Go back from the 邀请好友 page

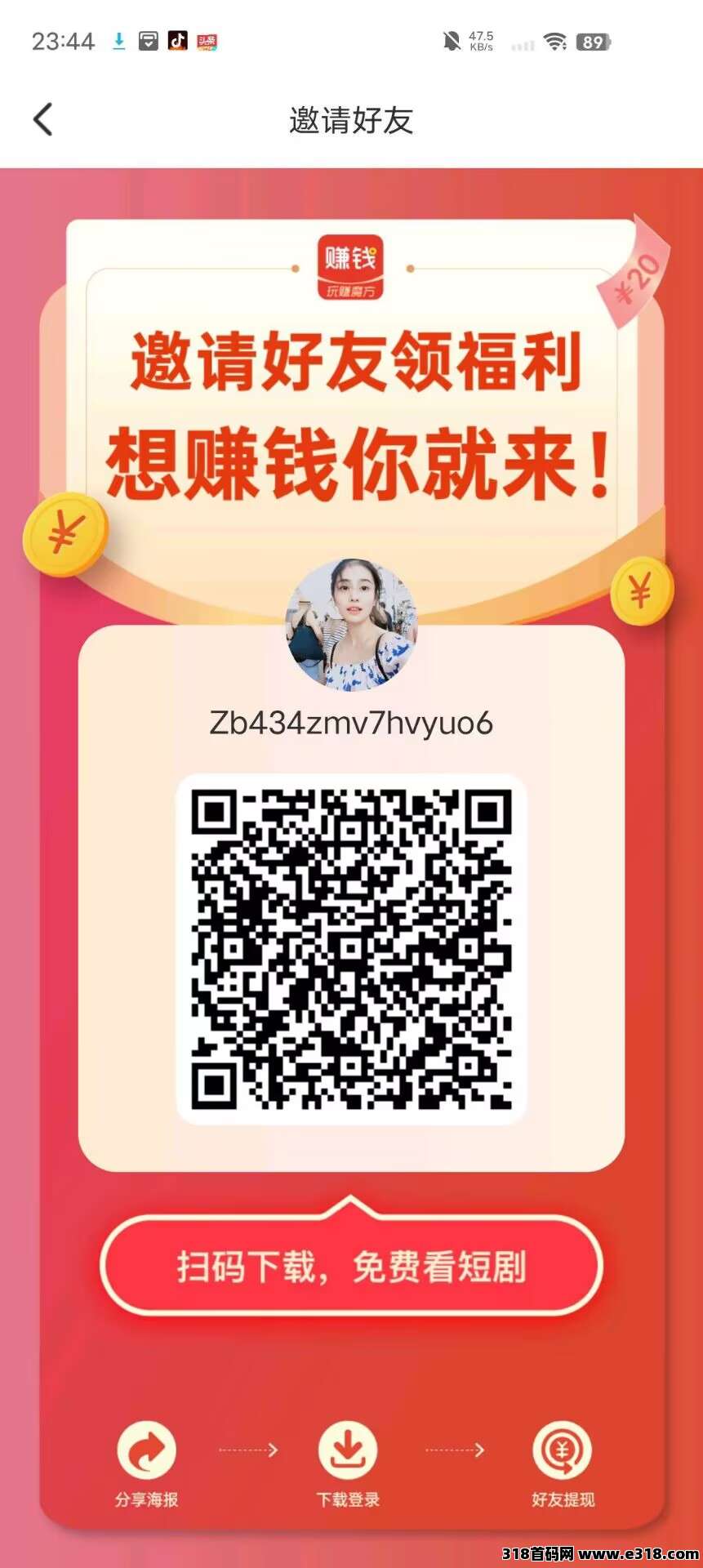(43, 119)
